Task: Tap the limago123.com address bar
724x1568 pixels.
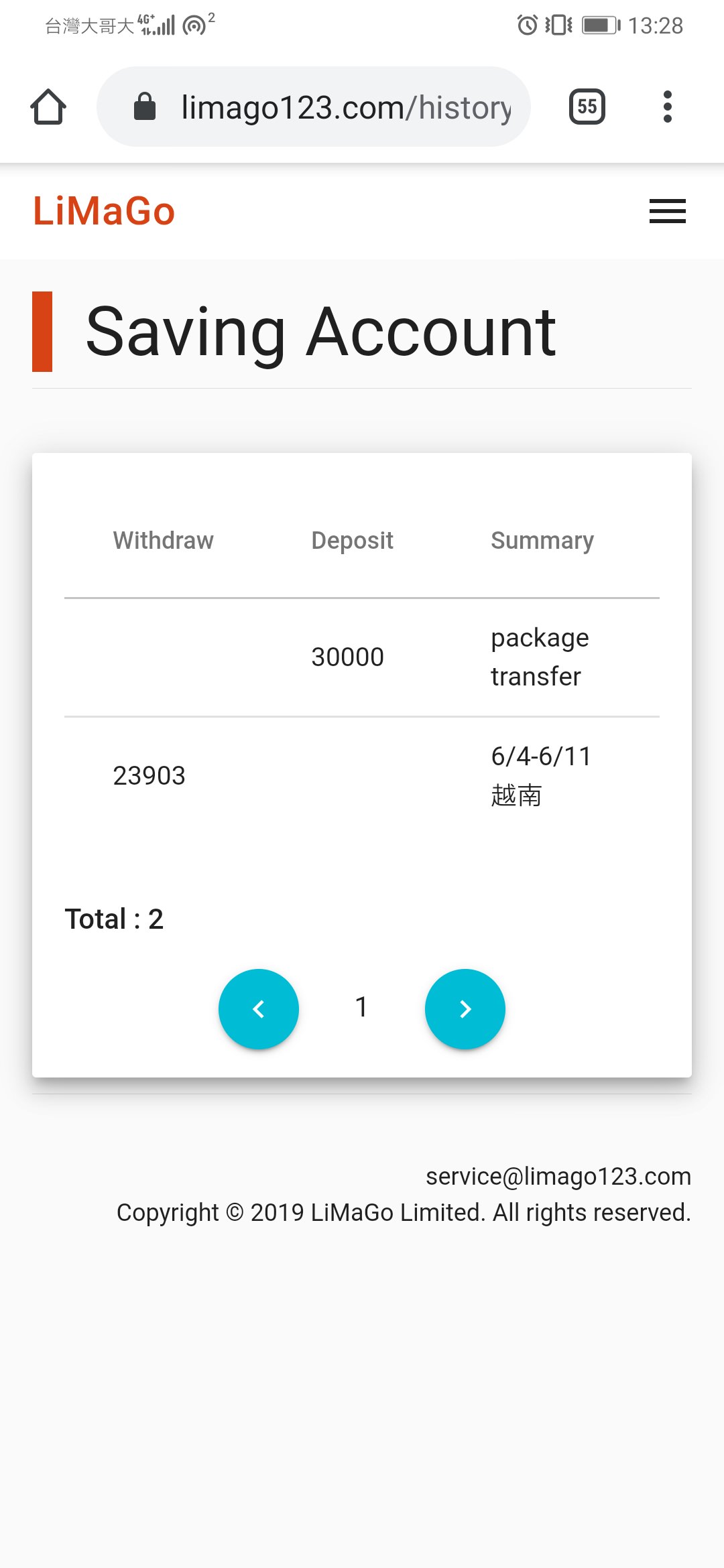Action: tap(314, 107)
